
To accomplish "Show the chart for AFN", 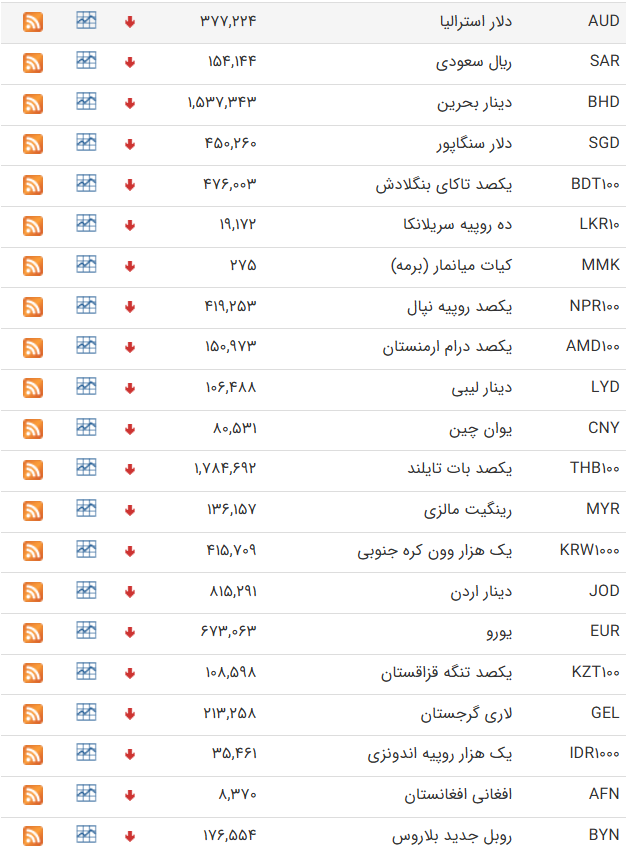I will pos(86,793).
